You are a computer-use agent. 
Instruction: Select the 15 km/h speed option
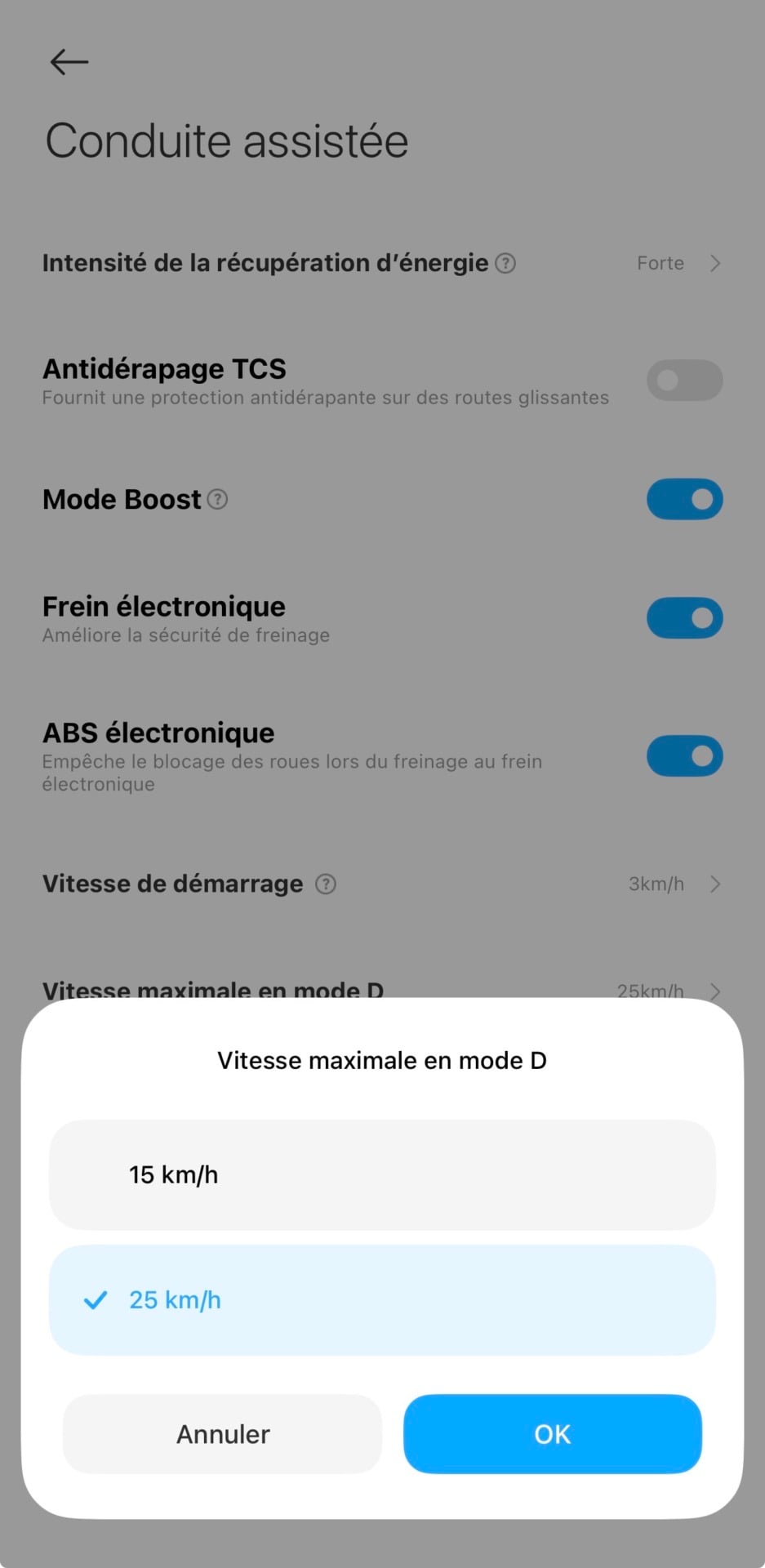point(382,1174)
